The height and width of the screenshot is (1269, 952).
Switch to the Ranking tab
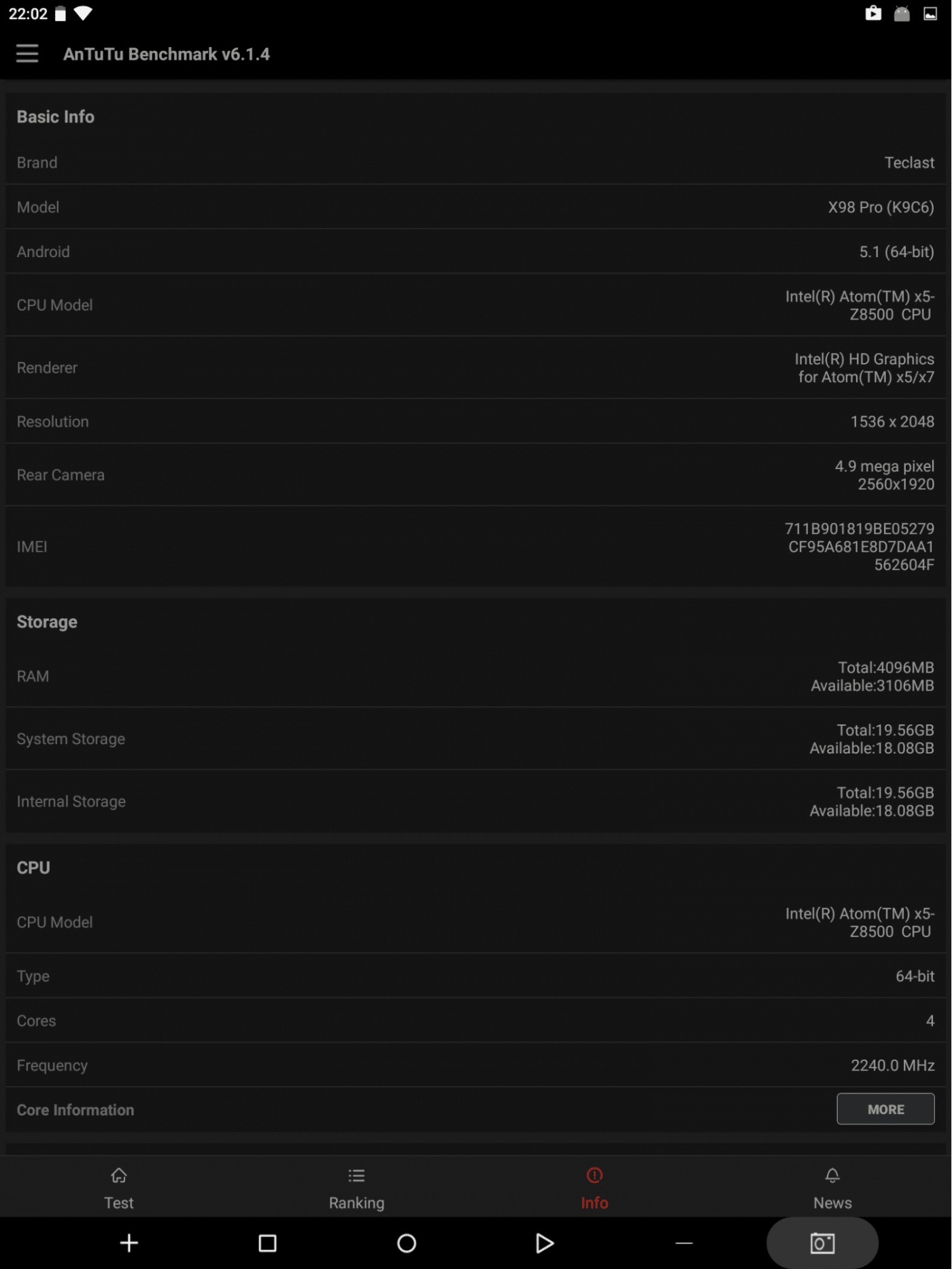[356, 1187]
